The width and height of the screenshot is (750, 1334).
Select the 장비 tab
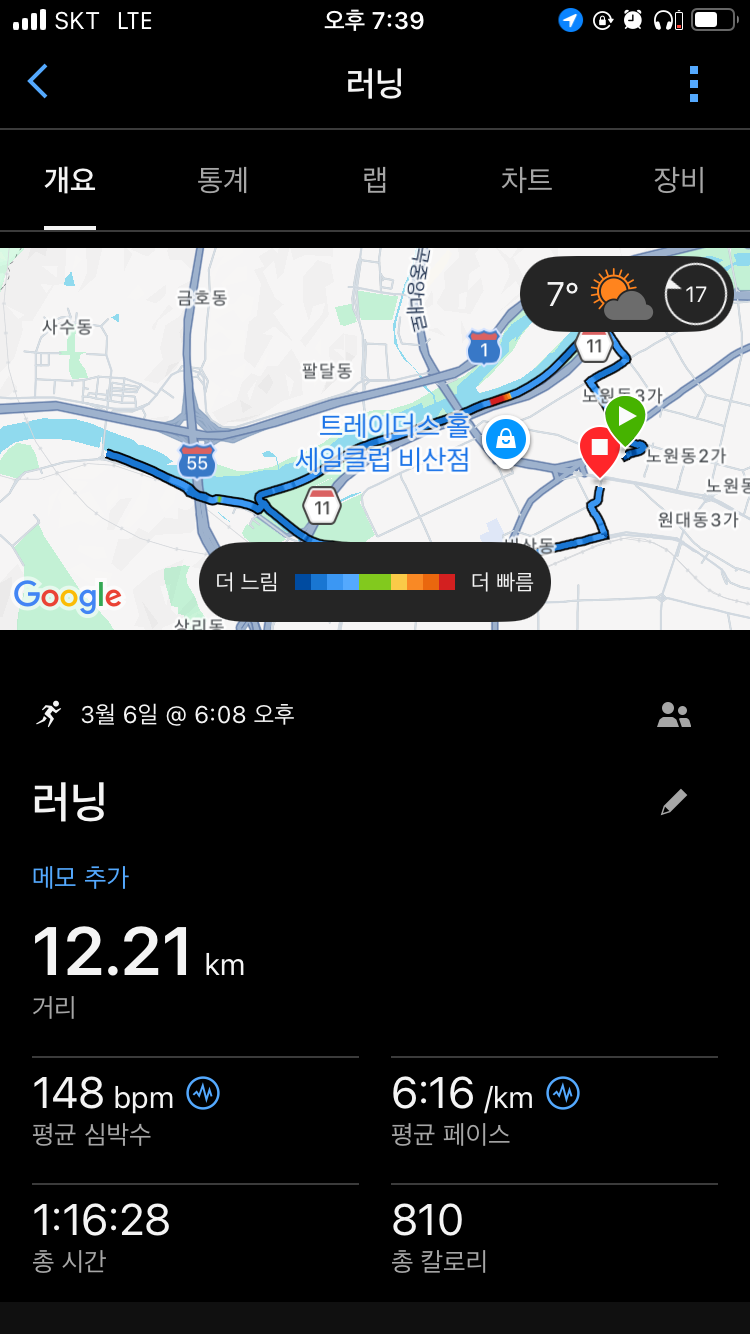(679, 180)
